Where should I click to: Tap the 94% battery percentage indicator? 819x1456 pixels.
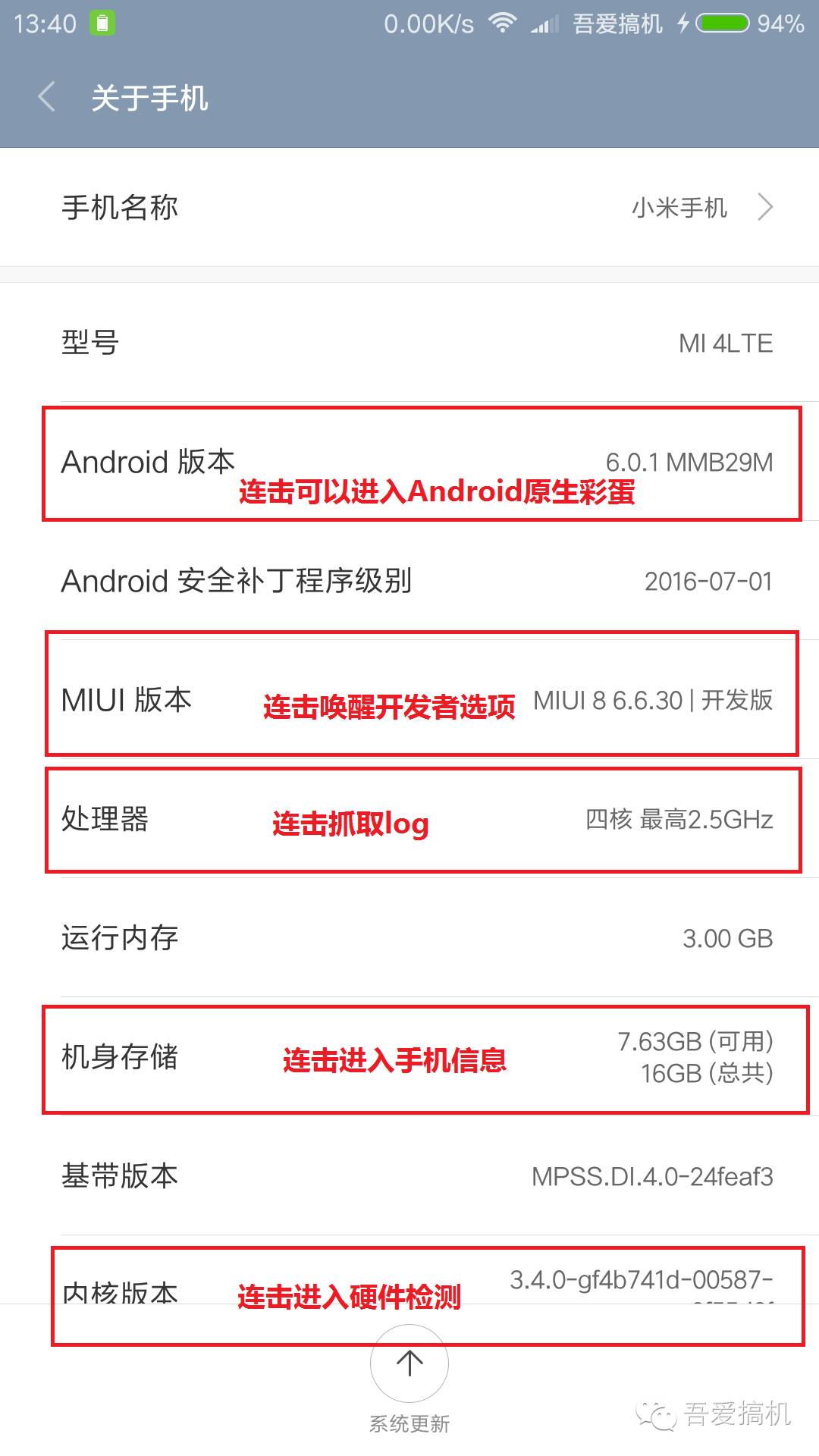pos(781,23)
